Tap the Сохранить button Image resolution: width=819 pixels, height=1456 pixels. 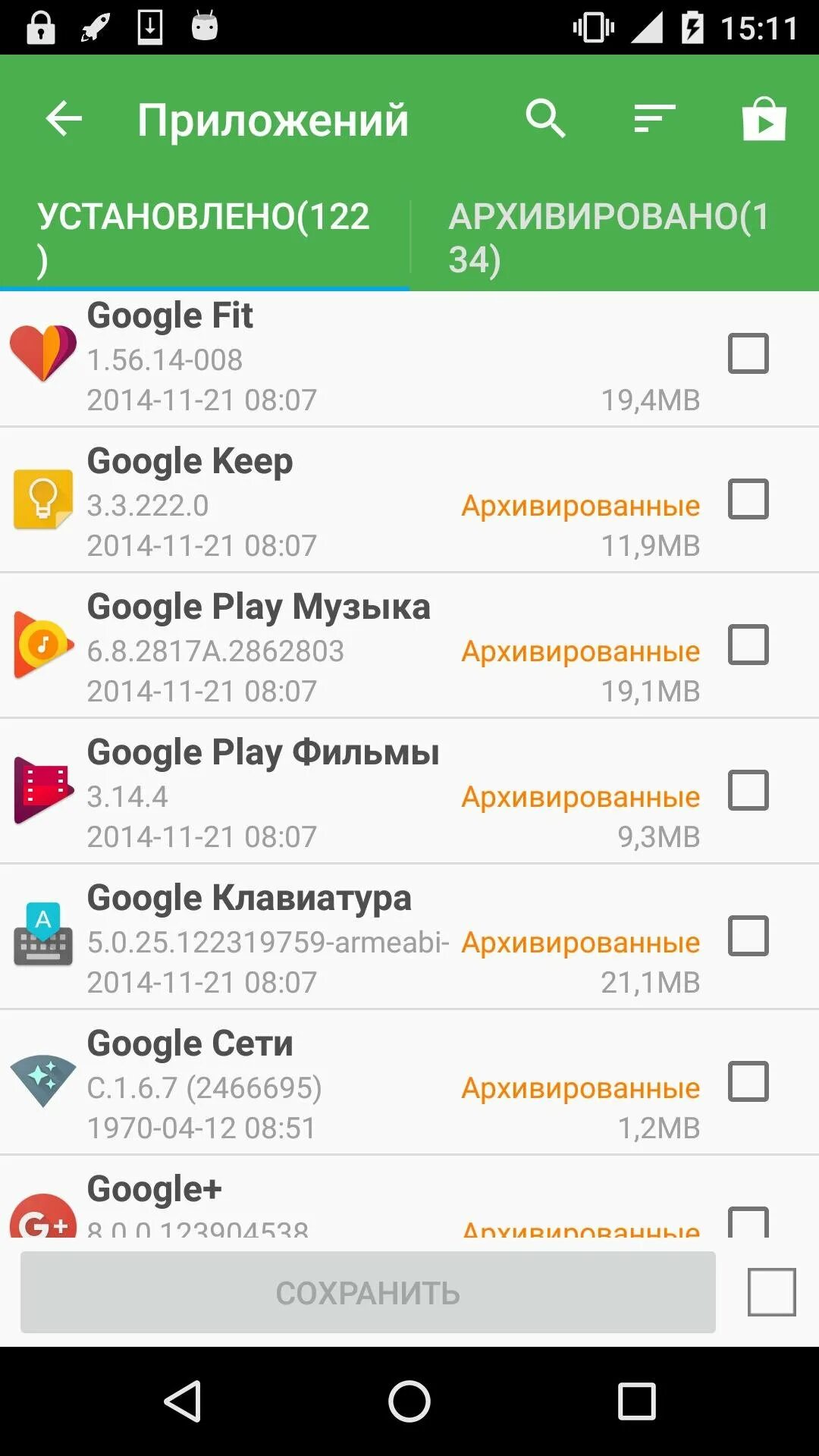(368, 1292)
